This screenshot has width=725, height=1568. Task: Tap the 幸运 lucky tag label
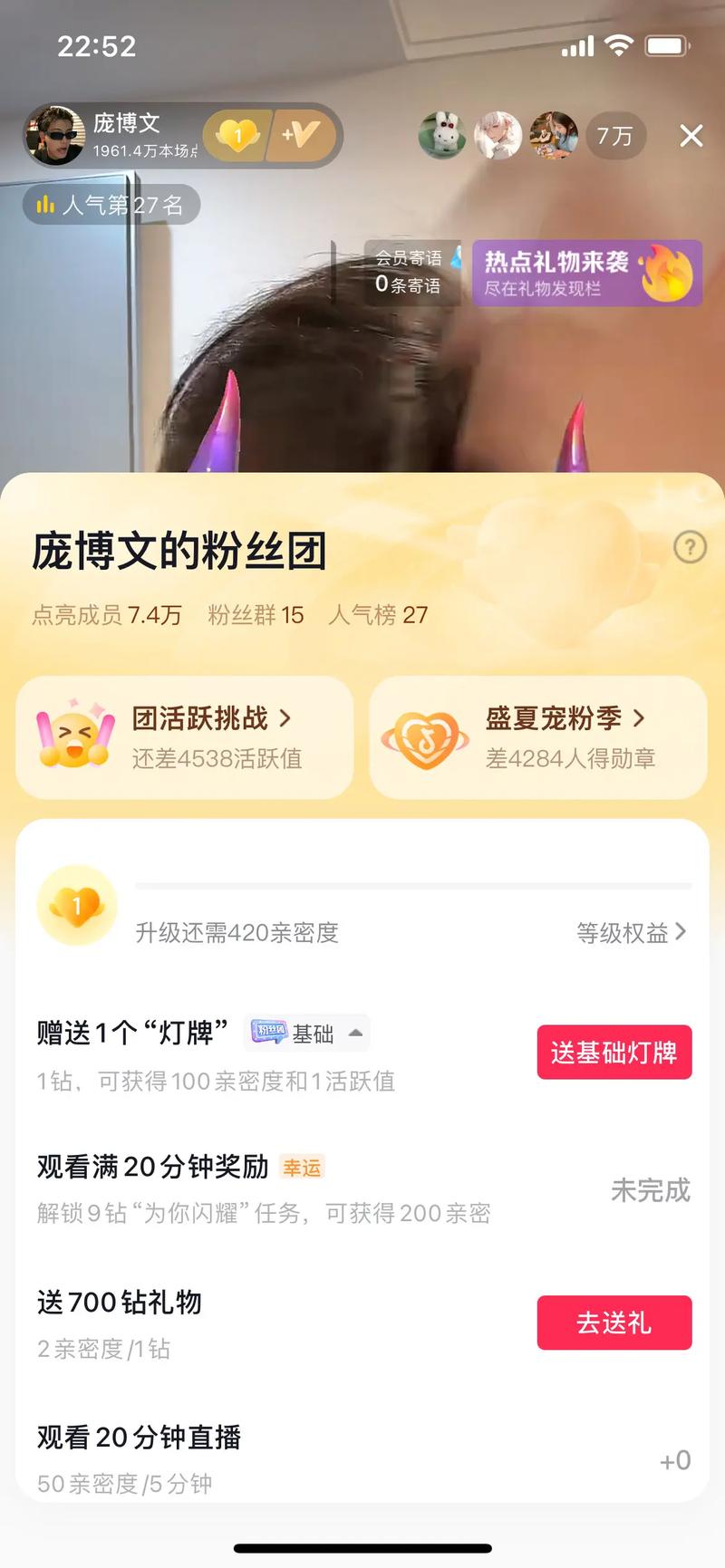(304, 1167)
